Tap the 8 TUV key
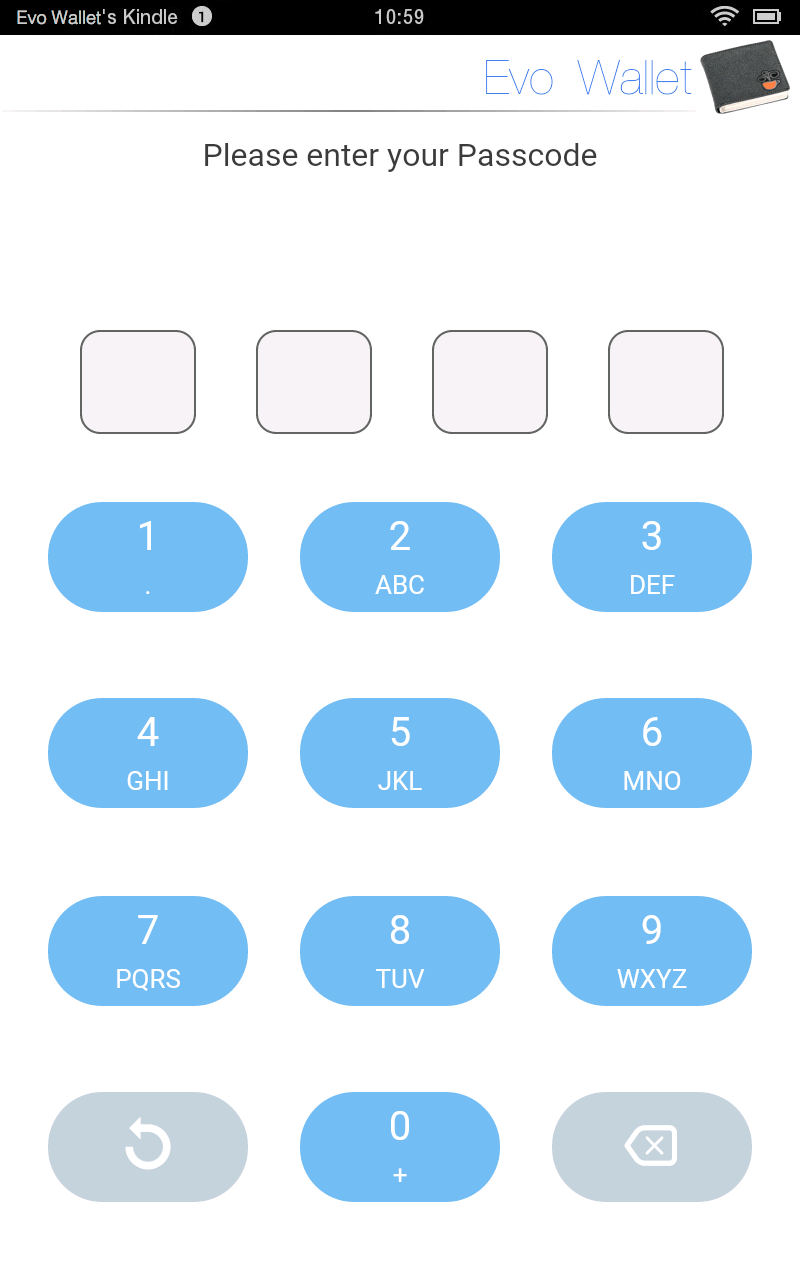Image resolution: width=800 pixels, height=1280 pixels. click(x=400, y=951)
